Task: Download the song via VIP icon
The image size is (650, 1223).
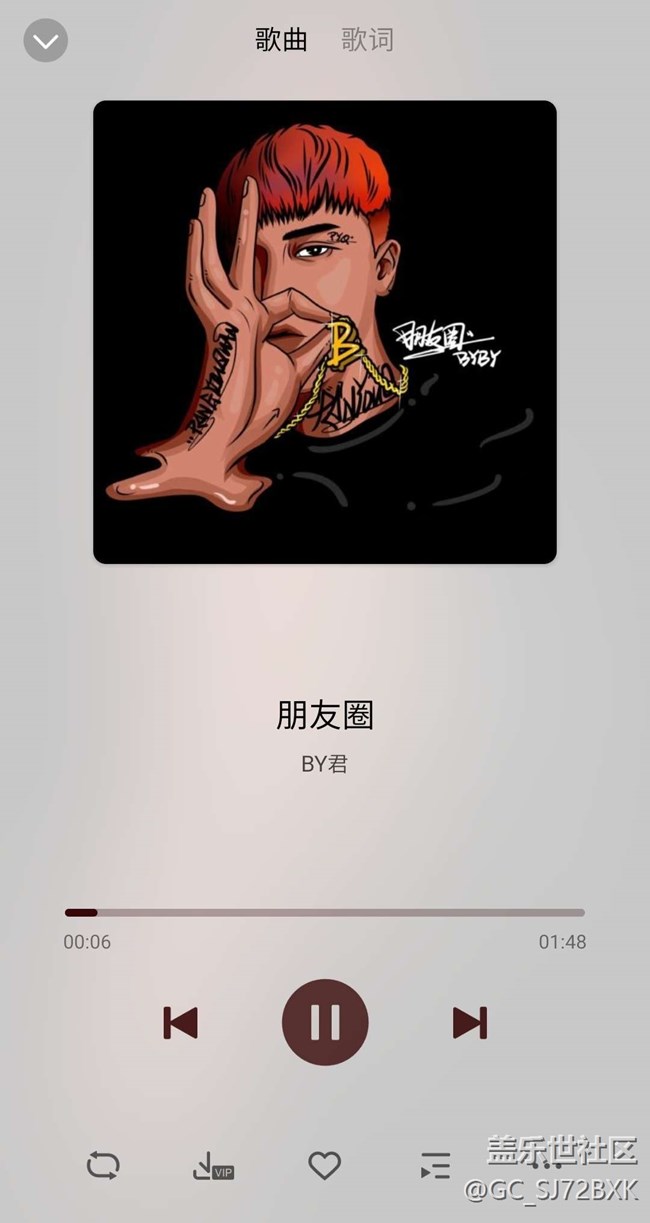Action: pyautogui.click(x=213, y=1166)
